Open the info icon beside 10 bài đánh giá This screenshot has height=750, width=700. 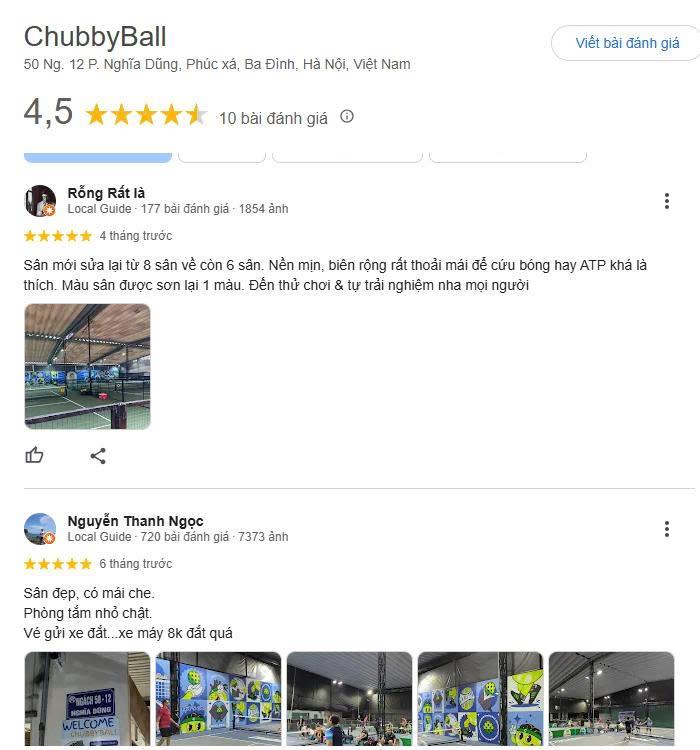click(x=347, y=116)
